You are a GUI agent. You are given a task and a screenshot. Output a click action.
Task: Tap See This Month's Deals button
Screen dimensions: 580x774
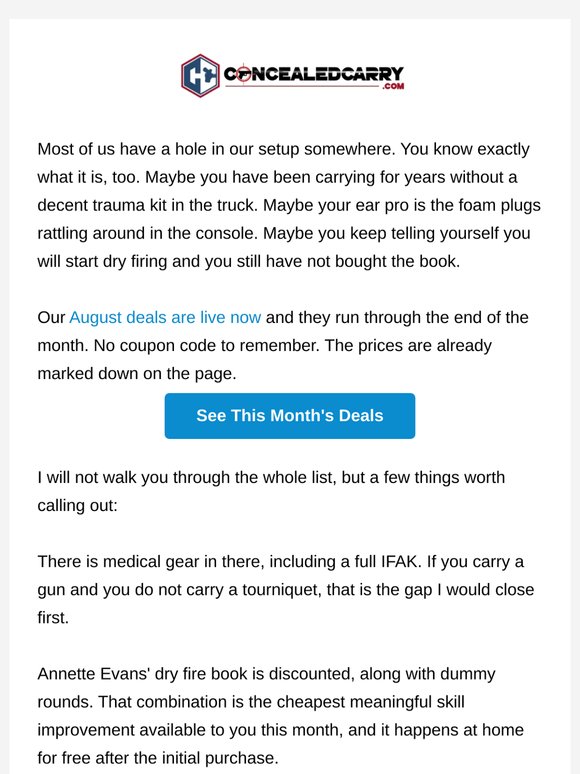290,416
